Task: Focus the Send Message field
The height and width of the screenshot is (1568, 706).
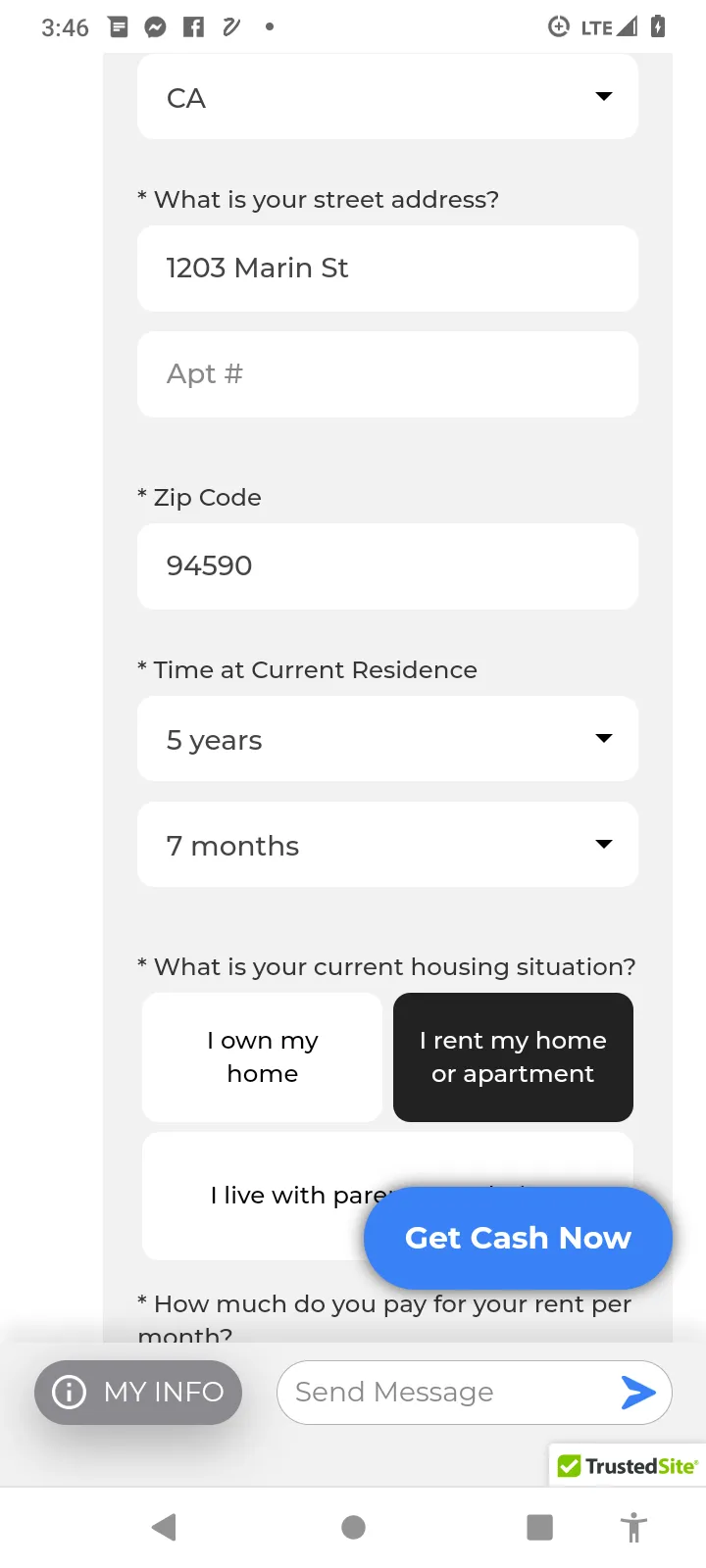Action: coord(446,1393)
